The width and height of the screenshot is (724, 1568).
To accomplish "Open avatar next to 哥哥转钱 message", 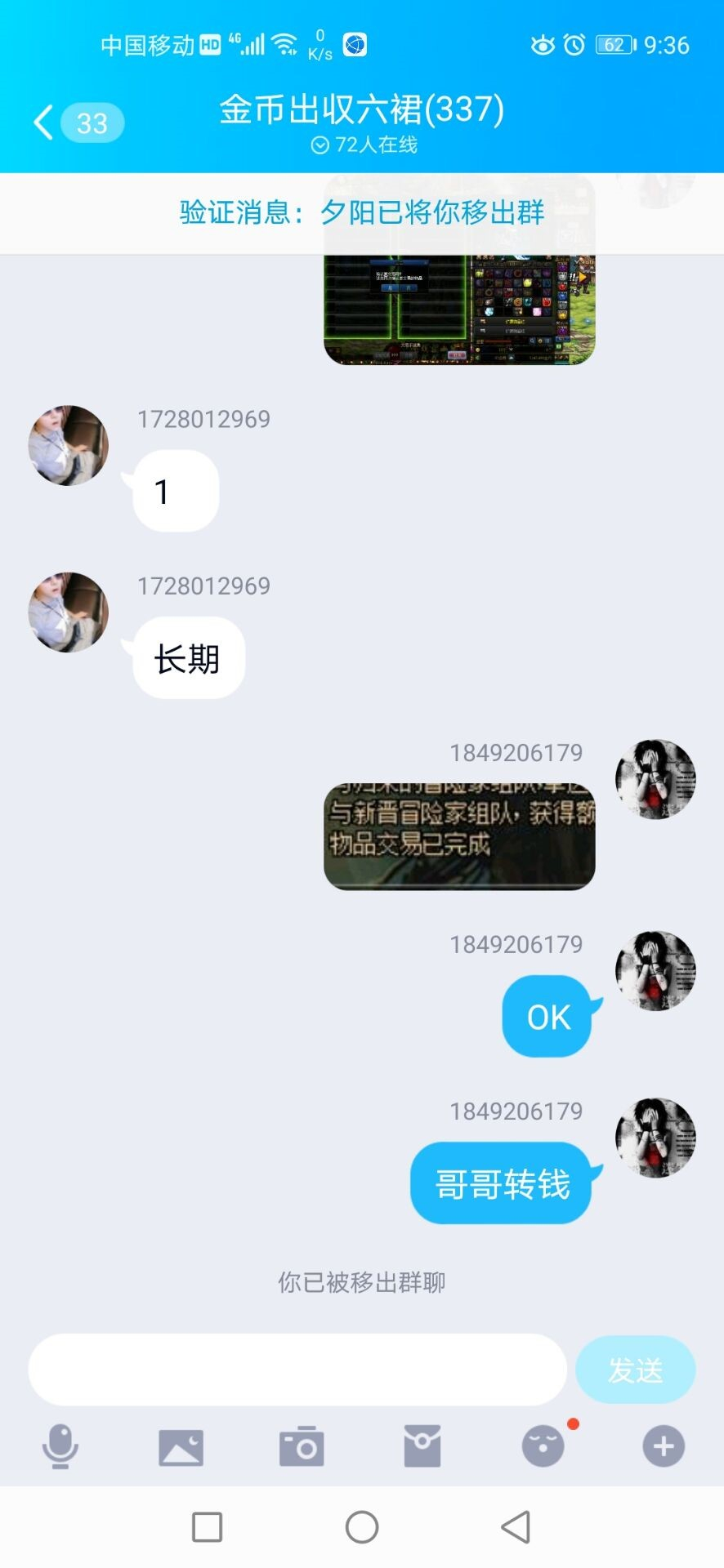I will click(655, 1138).
